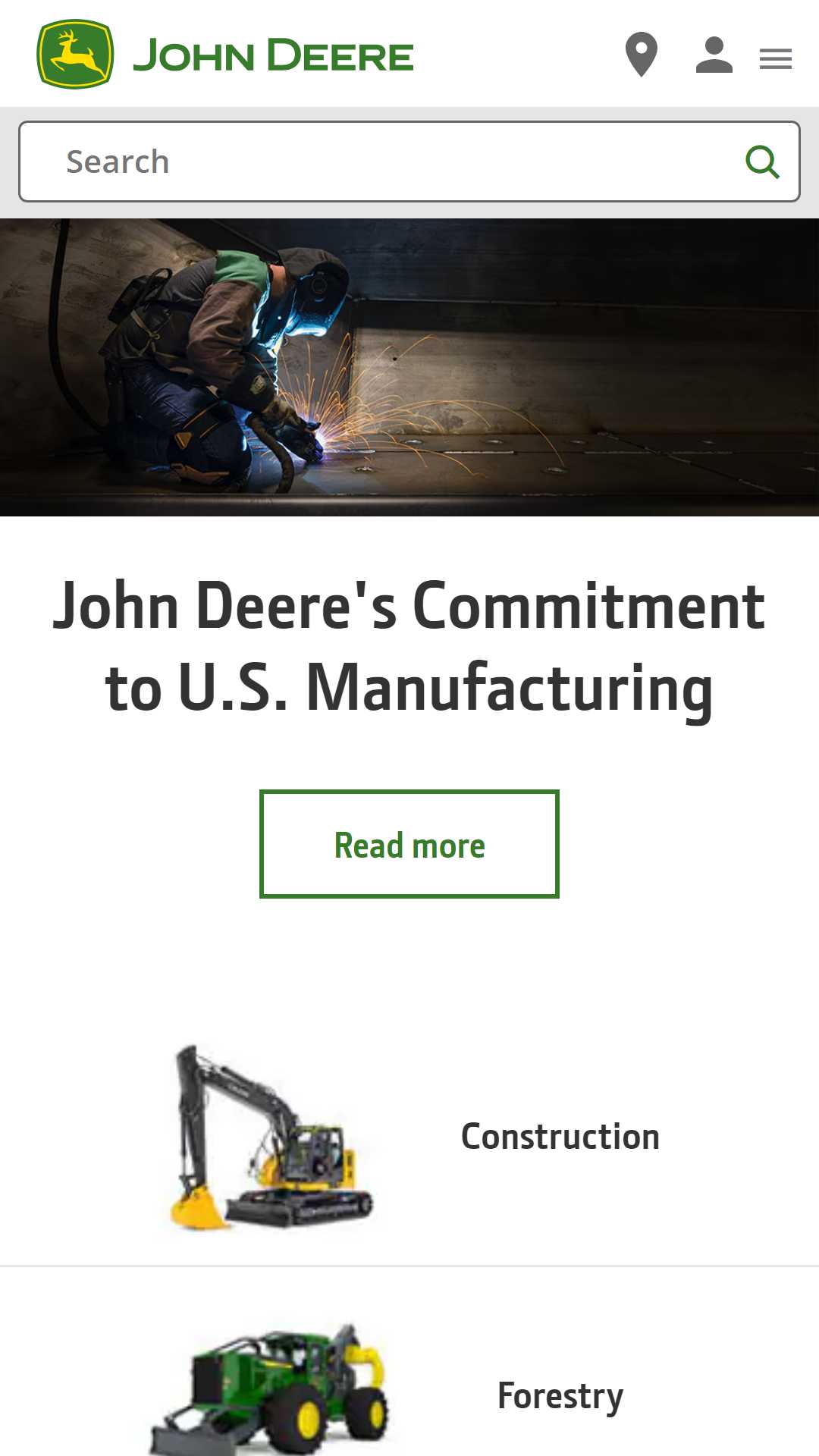Open the Construction category
The height and width of the screenshot is (1456, 819).
(x=409, y=1136)
